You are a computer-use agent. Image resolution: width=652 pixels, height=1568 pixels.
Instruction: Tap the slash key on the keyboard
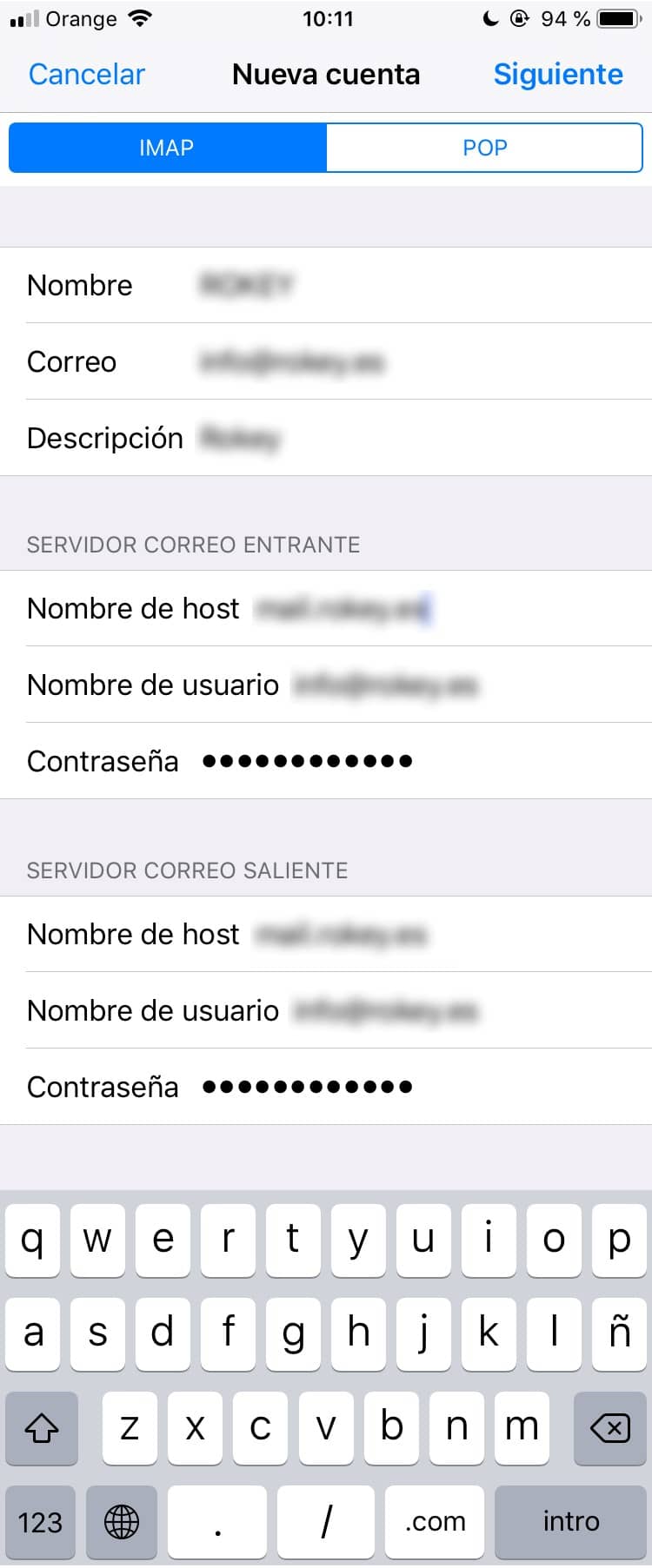pos(326,1522)
